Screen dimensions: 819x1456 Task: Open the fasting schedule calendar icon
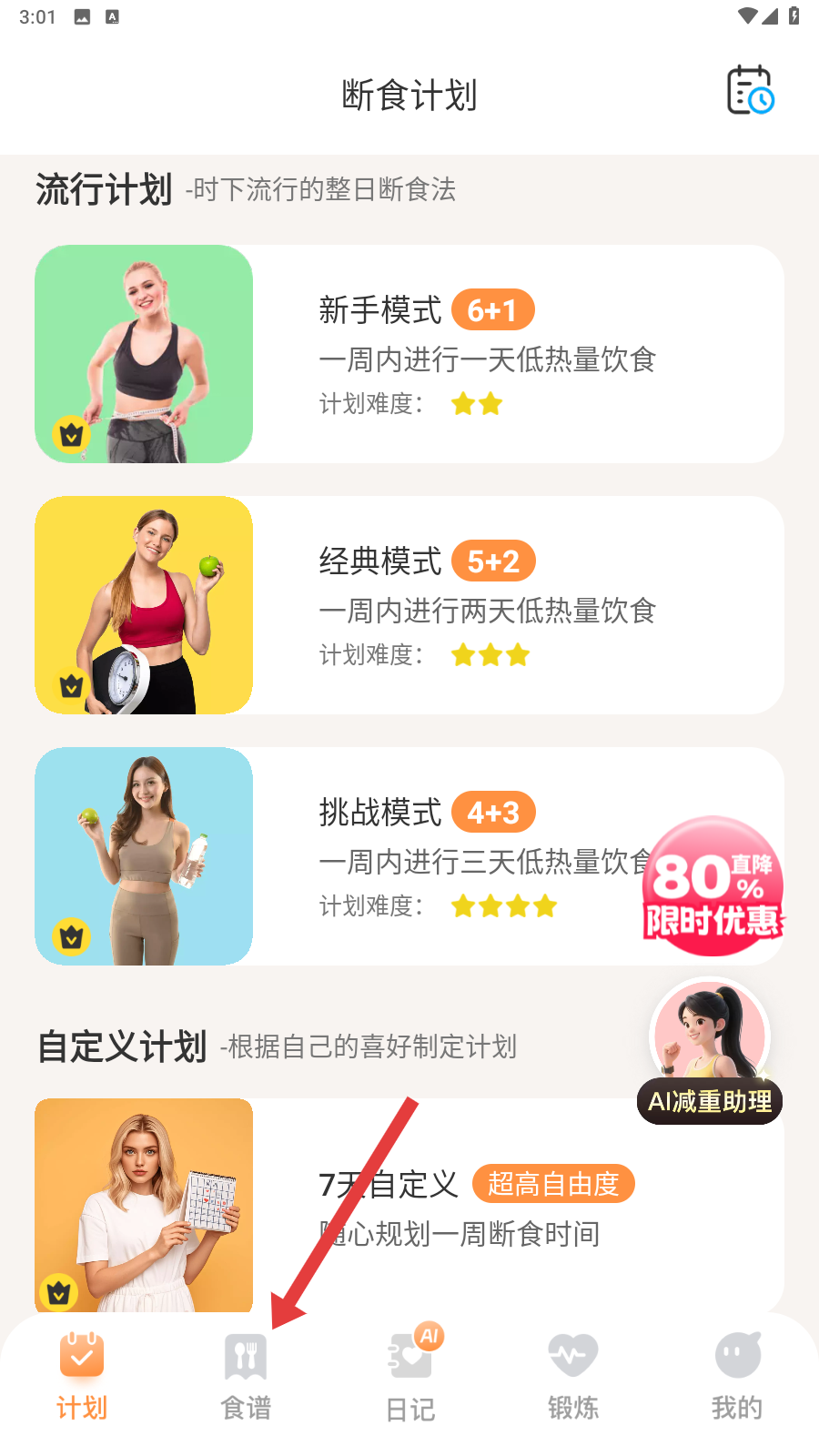pos(750,90)
